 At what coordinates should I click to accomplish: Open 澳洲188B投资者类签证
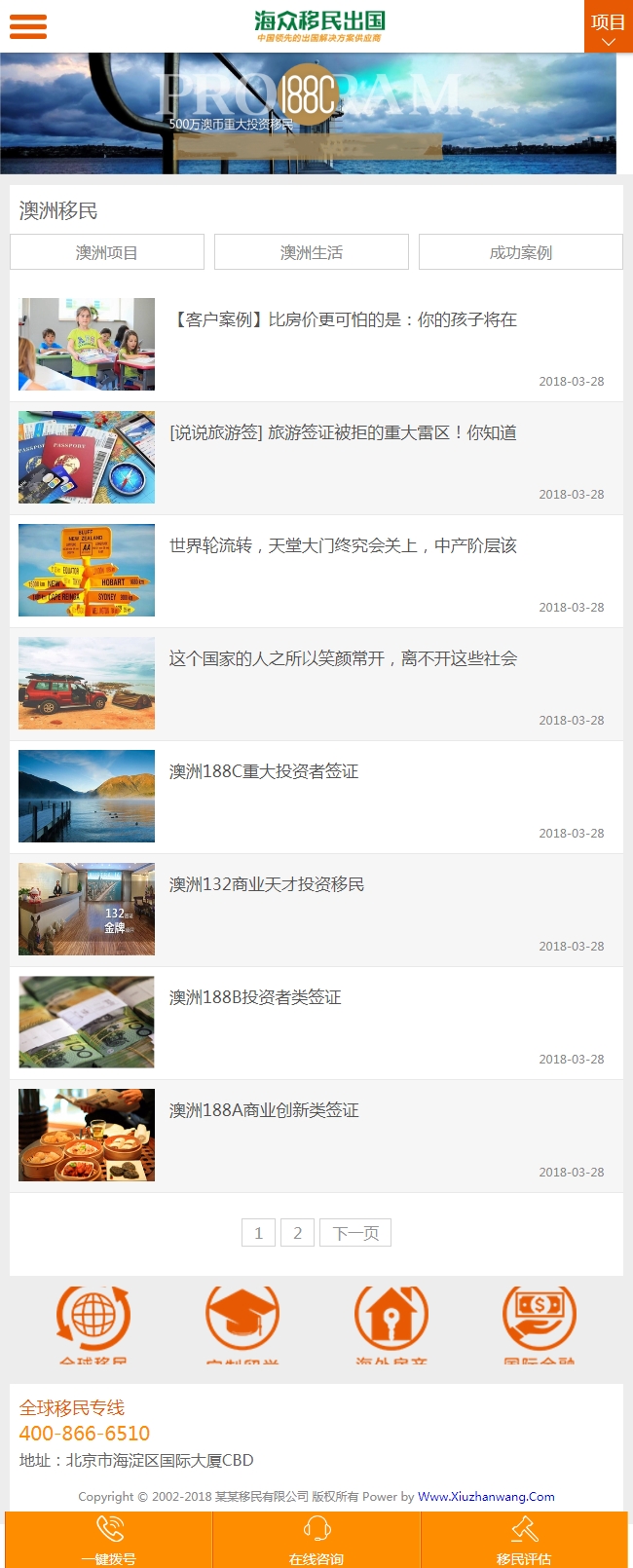(255, 997)
